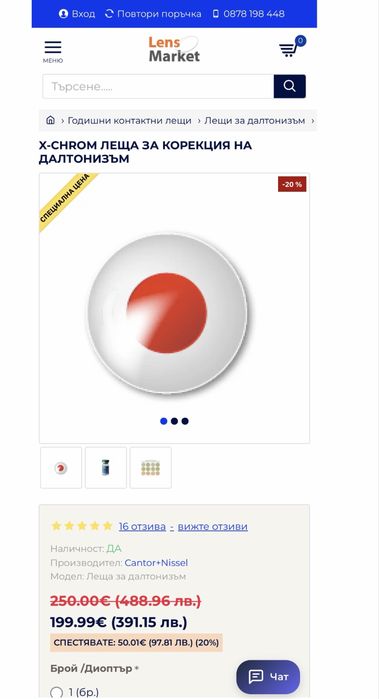Open the shopping cart
This screenshot has height=699, width=379.
coord(292,47)
